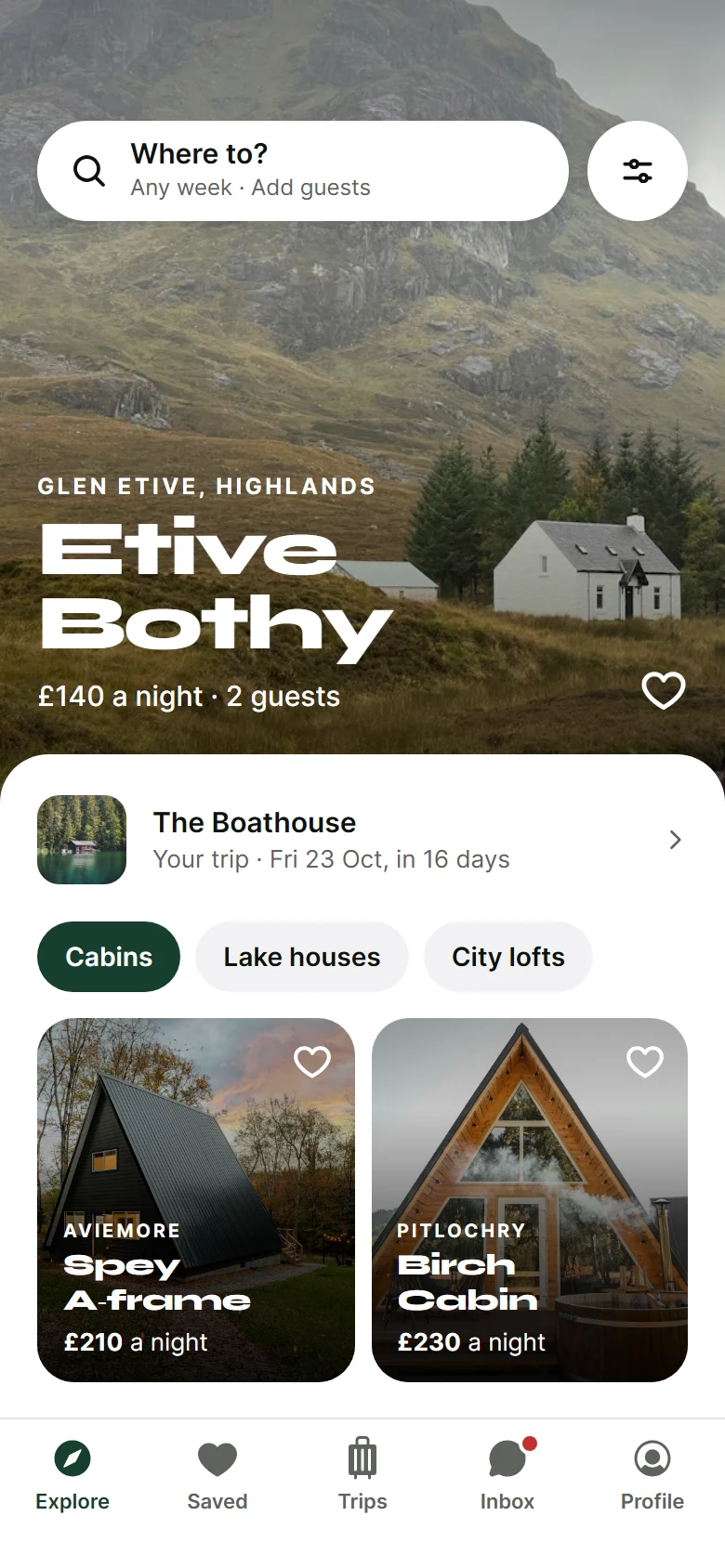Select the Cabins chip
The height and width of the screenshot is (1568, 725).
109,957
